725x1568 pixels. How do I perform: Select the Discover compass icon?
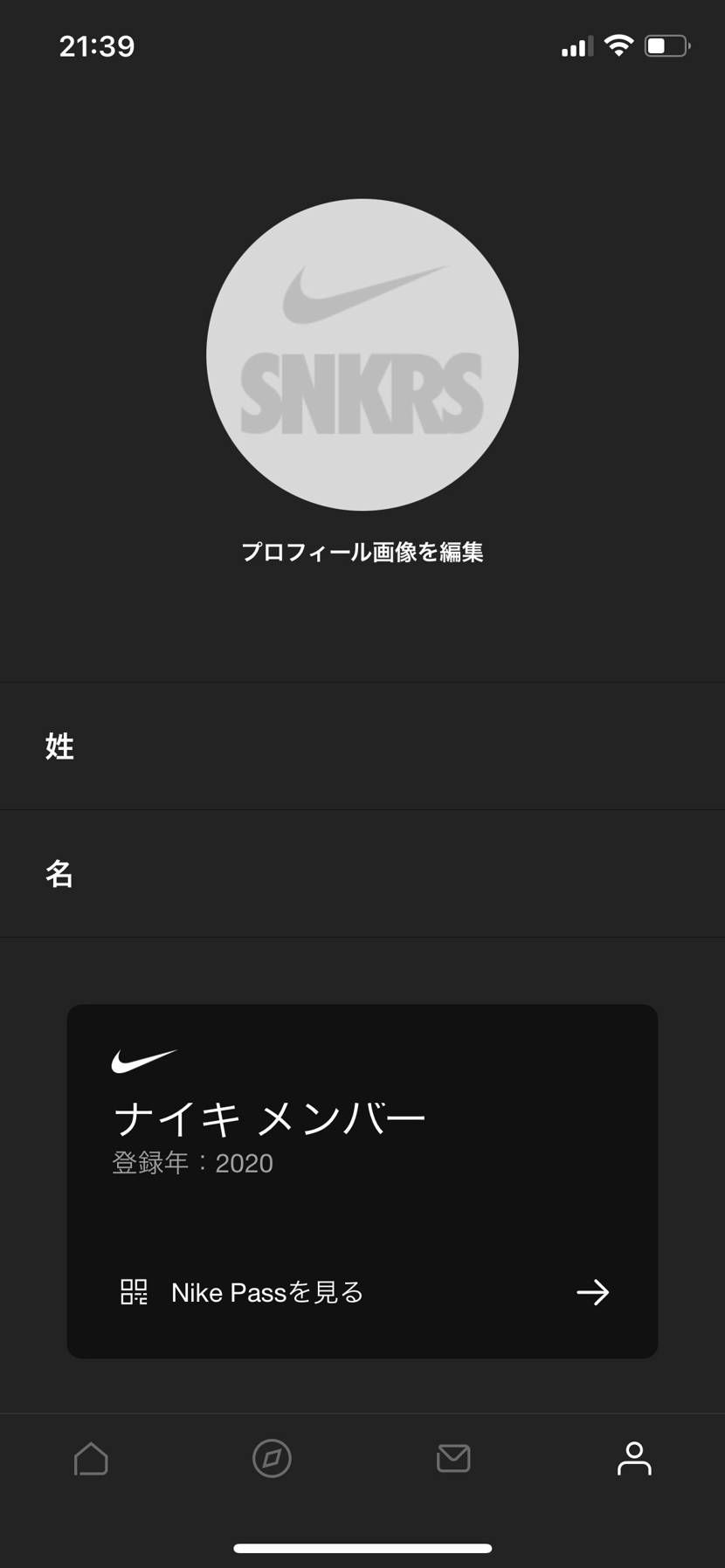click(272, 1458)
